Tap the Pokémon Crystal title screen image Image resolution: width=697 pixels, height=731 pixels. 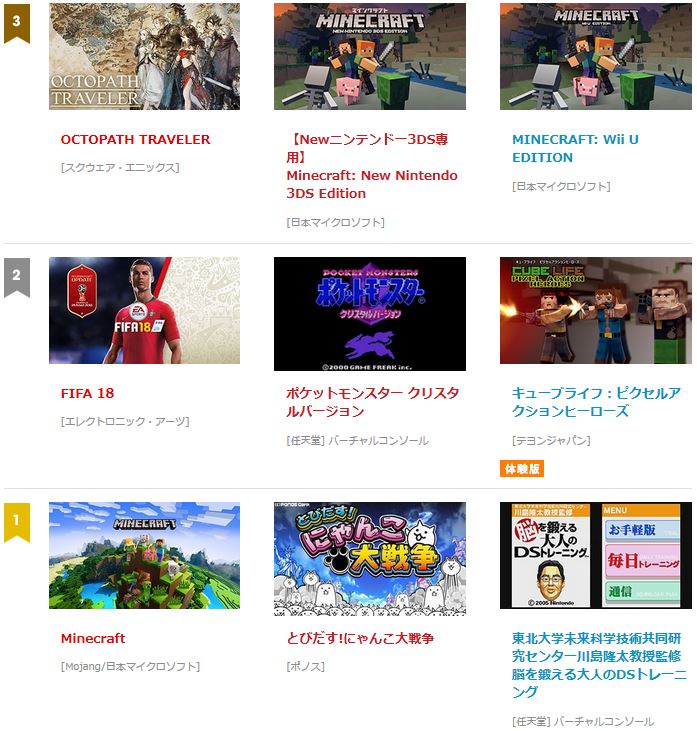[x=369, y=311]
